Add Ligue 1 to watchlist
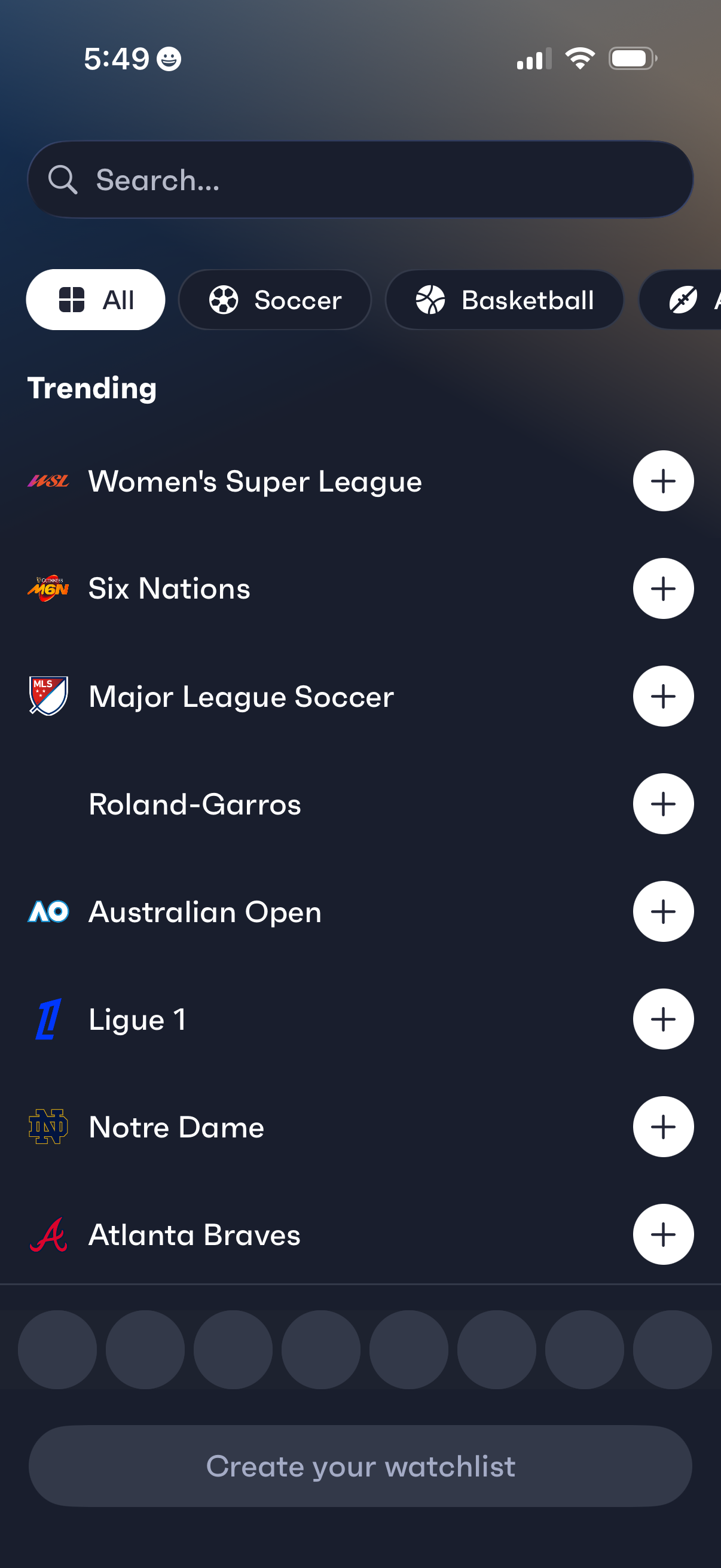Image resolution: width=721 pixels, height=1568 pixels. click(662, 1019)
